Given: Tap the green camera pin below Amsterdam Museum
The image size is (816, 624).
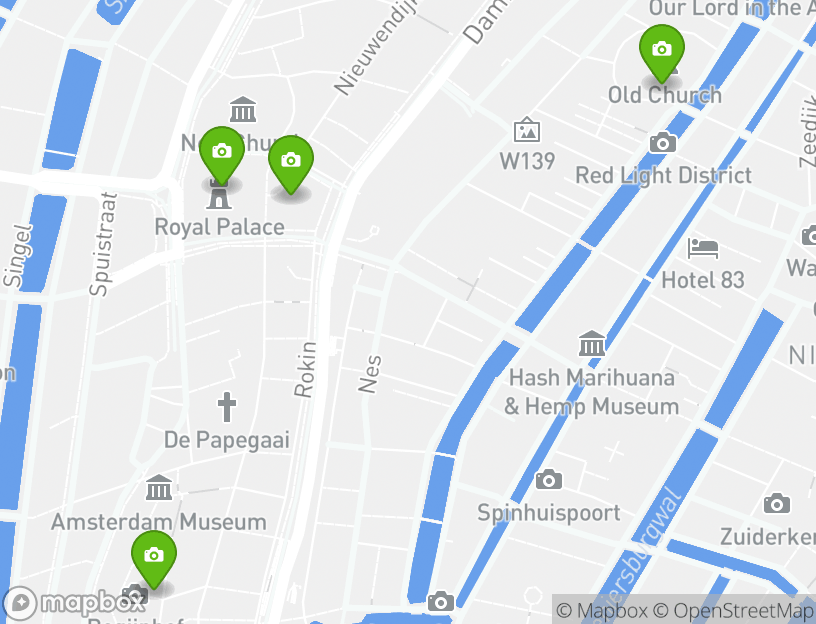Looking at the screenshot, I should tap(154, 556).
